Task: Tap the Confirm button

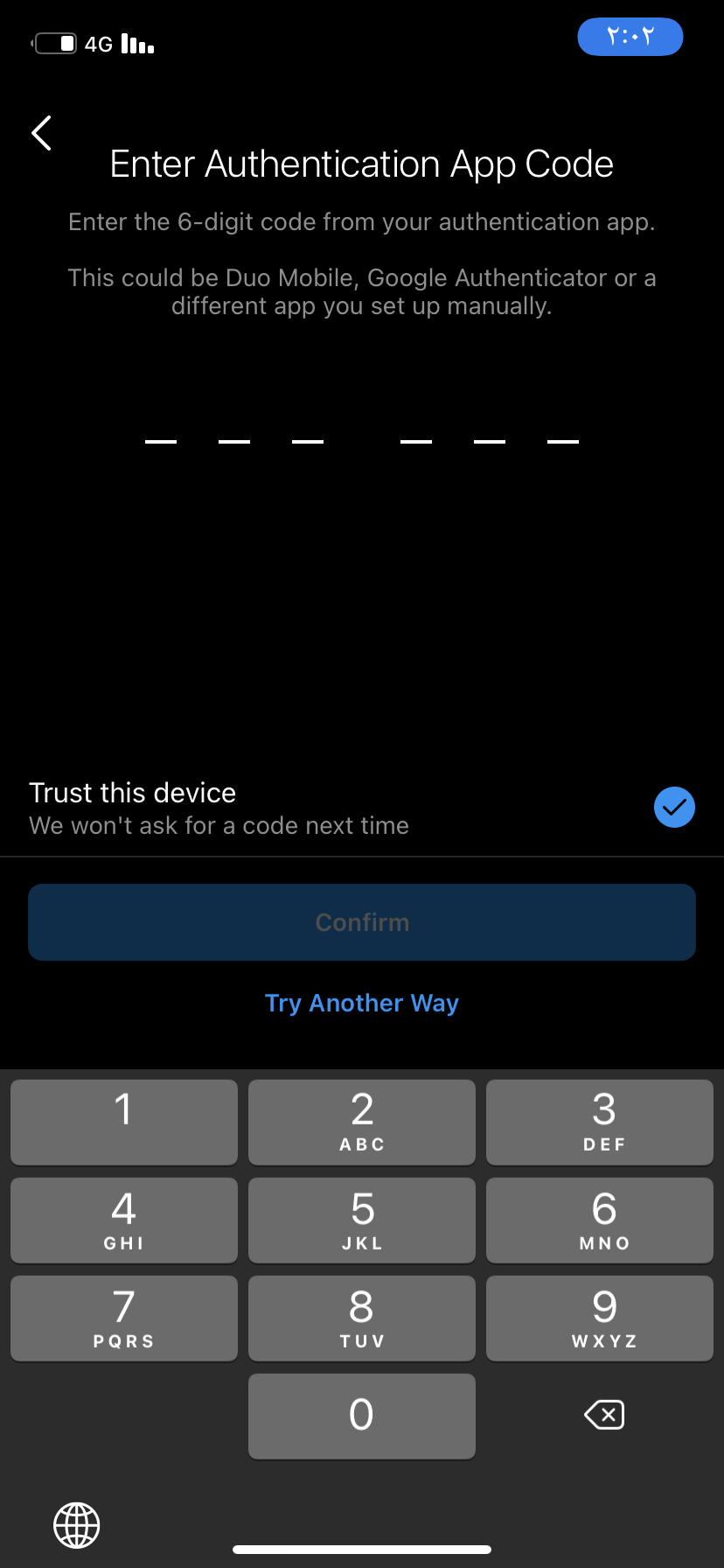Action: point(362,922)
